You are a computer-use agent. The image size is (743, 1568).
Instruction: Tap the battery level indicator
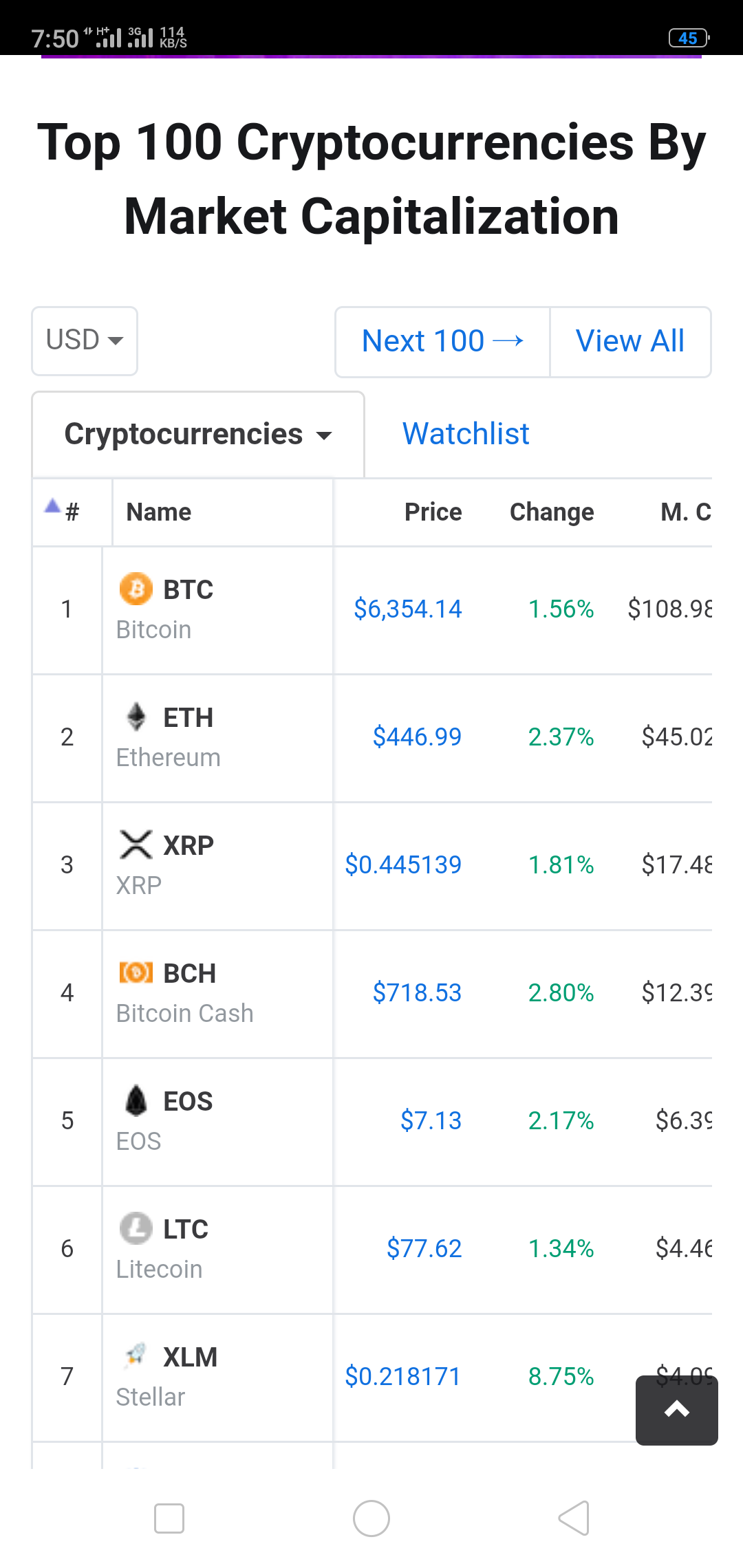click(x=686, y=38)
